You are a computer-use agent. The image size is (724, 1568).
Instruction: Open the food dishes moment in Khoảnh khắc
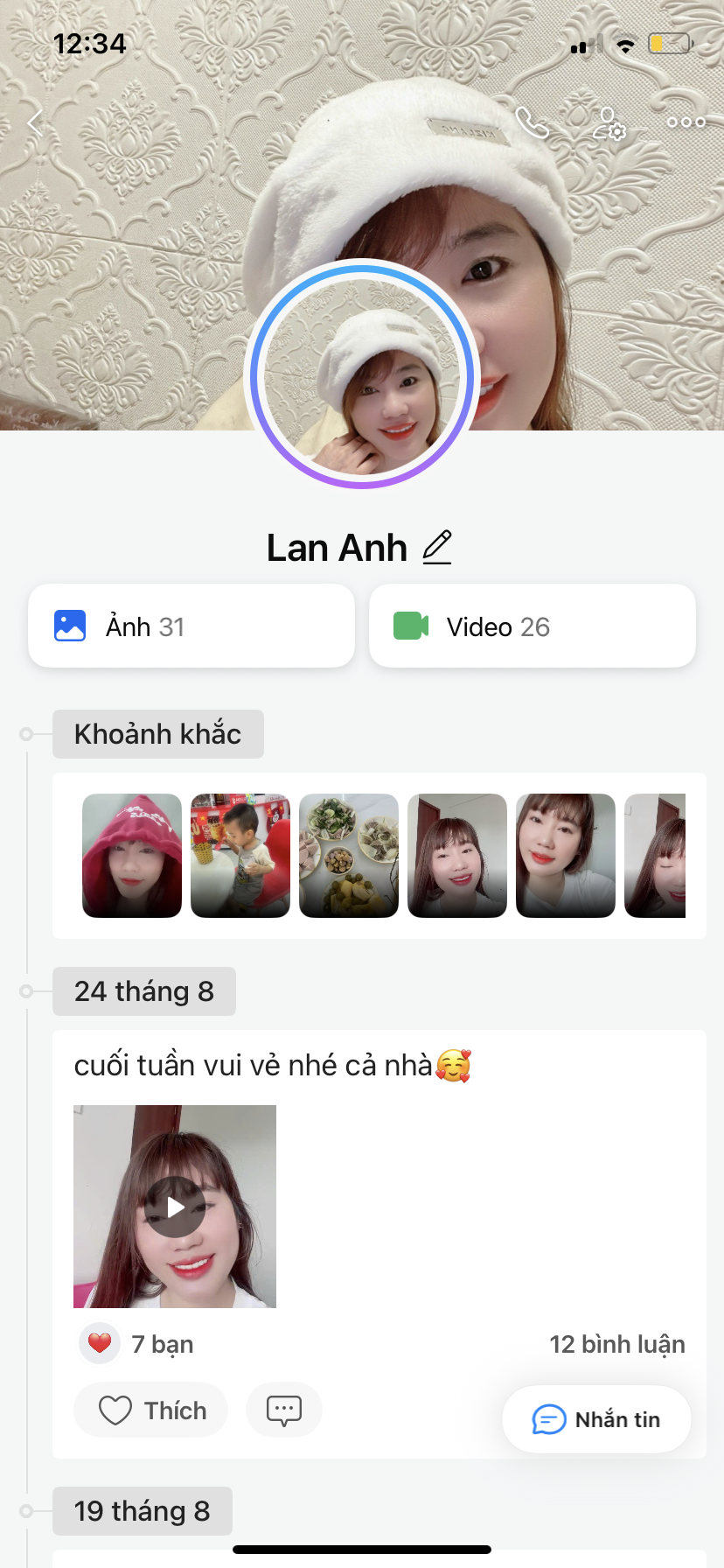(x=349, y=856)
